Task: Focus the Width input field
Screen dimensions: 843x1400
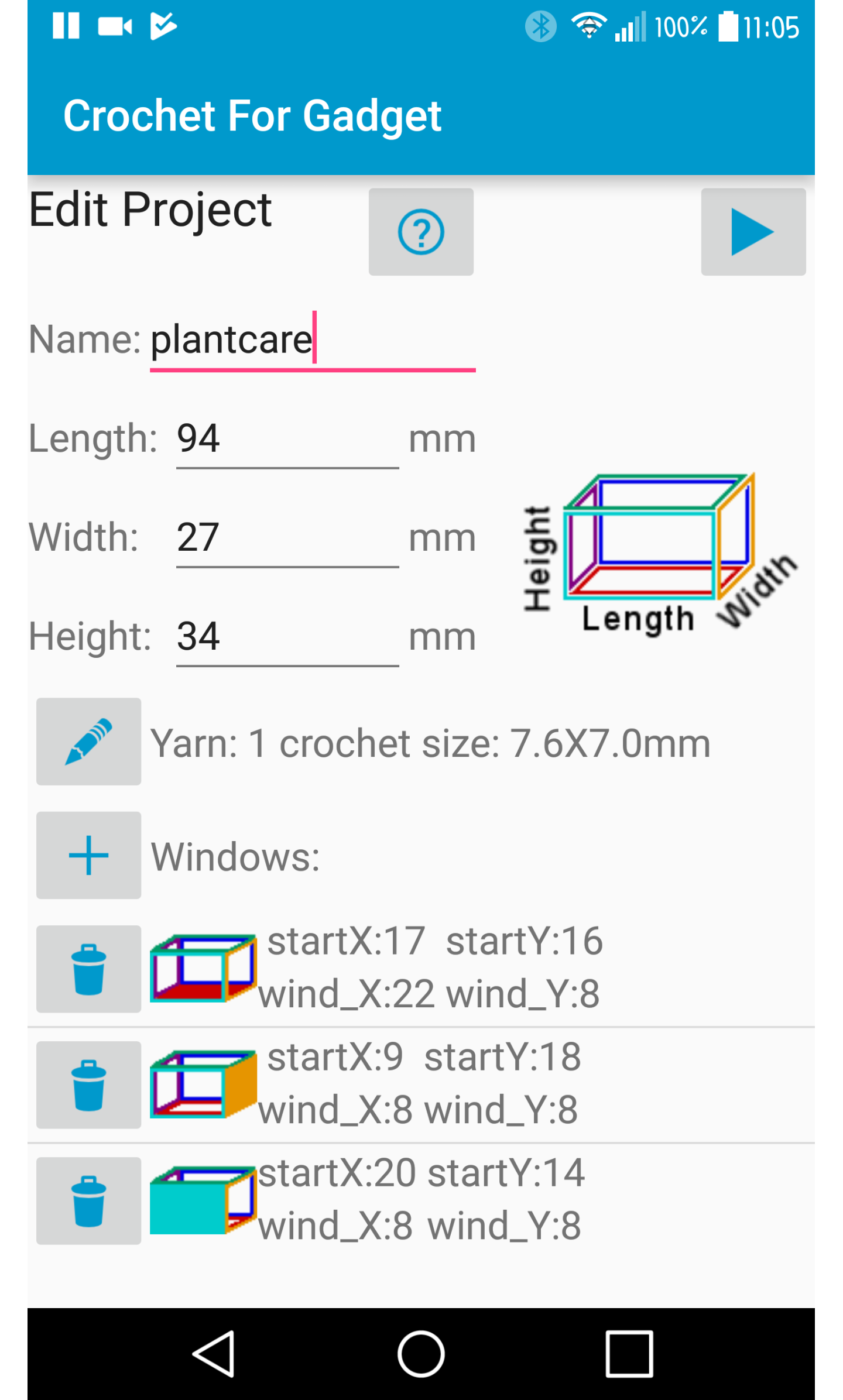Action: pos(287,538)
